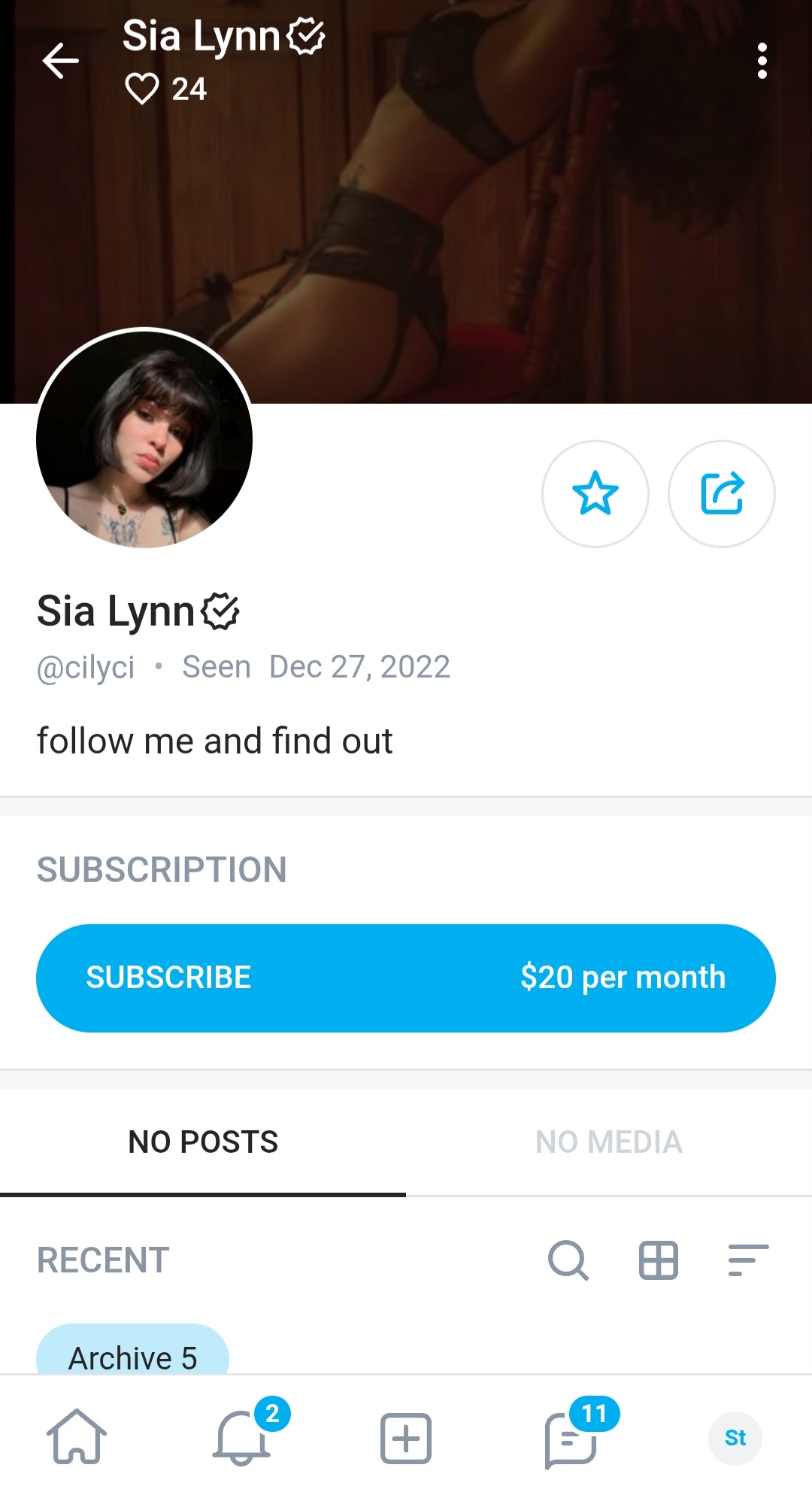Open the notifications bell

coord(242,1436)
